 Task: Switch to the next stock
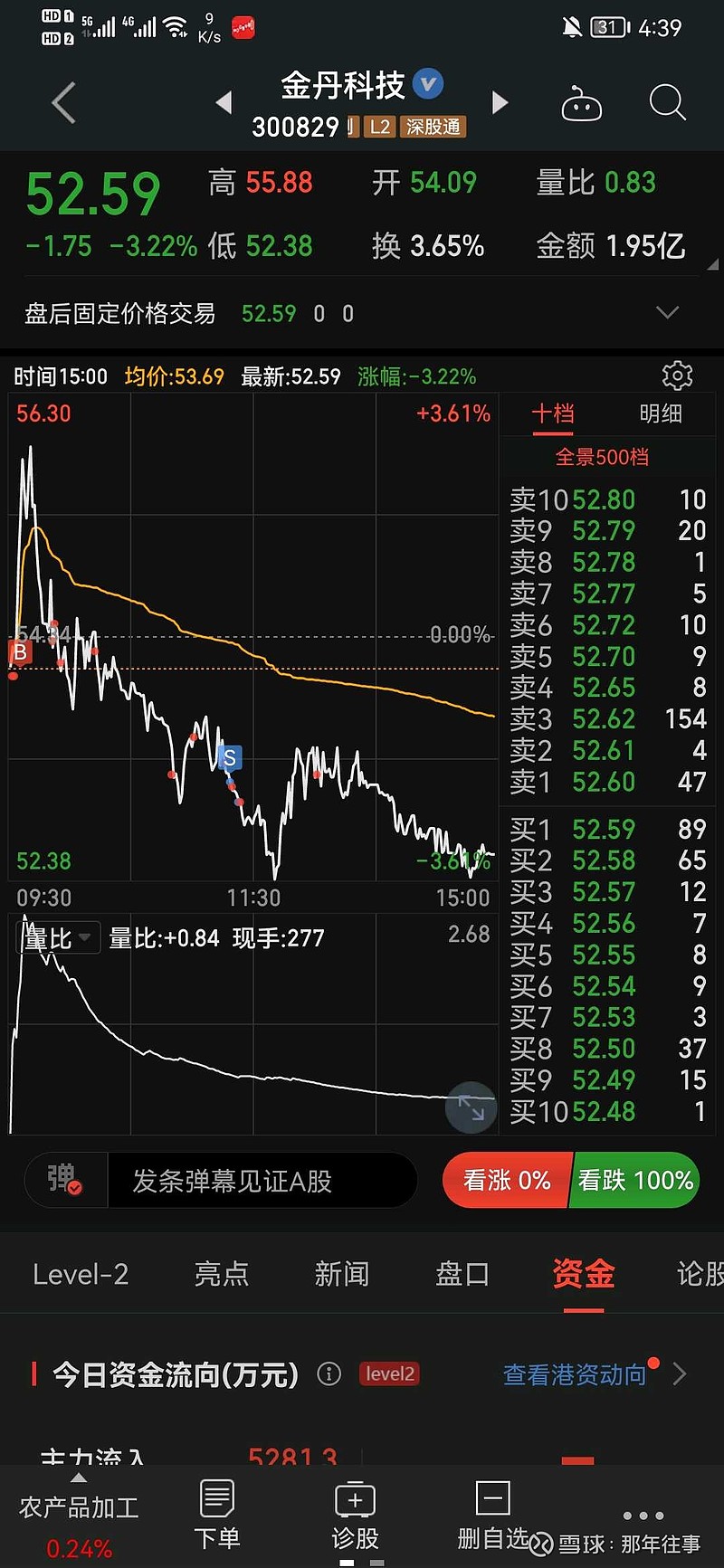[500, 103]
